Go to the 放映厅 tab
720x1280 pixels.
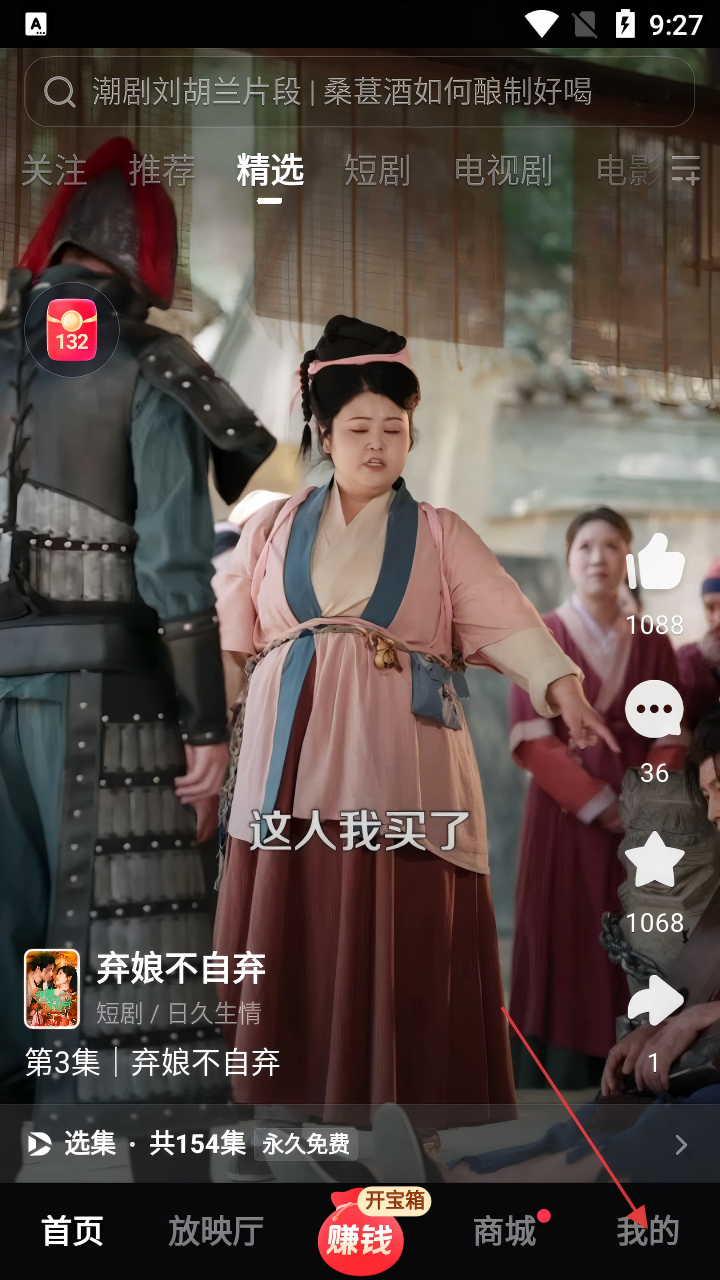216,1232
